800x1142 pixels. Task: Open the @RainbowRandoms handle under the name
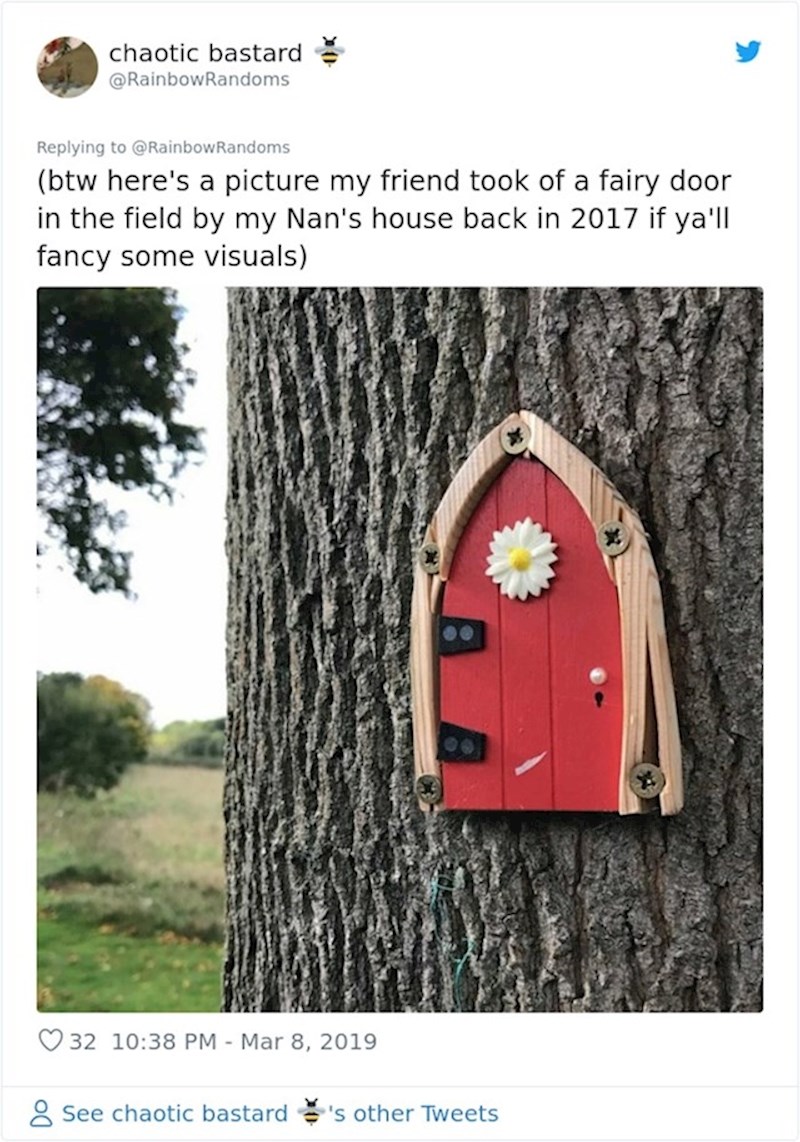coord(199,79)
